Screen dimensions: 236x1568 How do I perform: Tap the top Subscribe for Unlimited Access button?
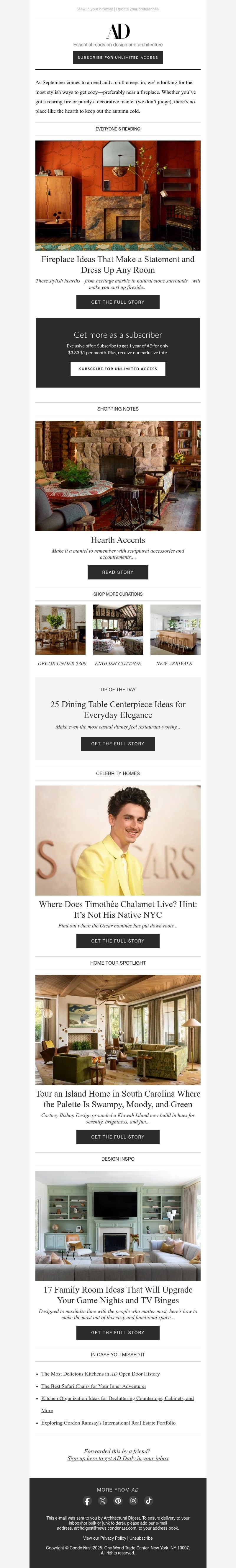117,57
